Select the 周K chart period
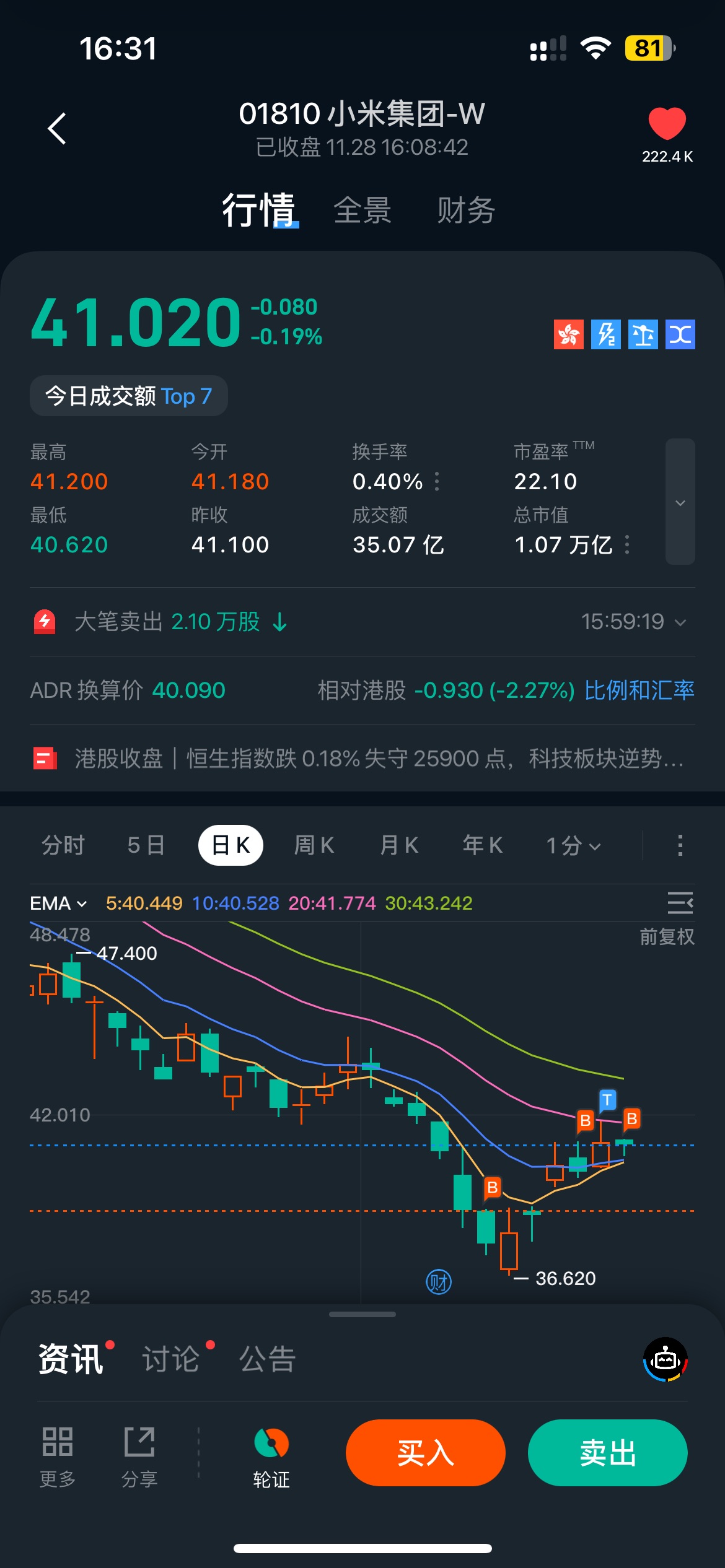Screen dimensions: 725x1568 coord(314,845)
